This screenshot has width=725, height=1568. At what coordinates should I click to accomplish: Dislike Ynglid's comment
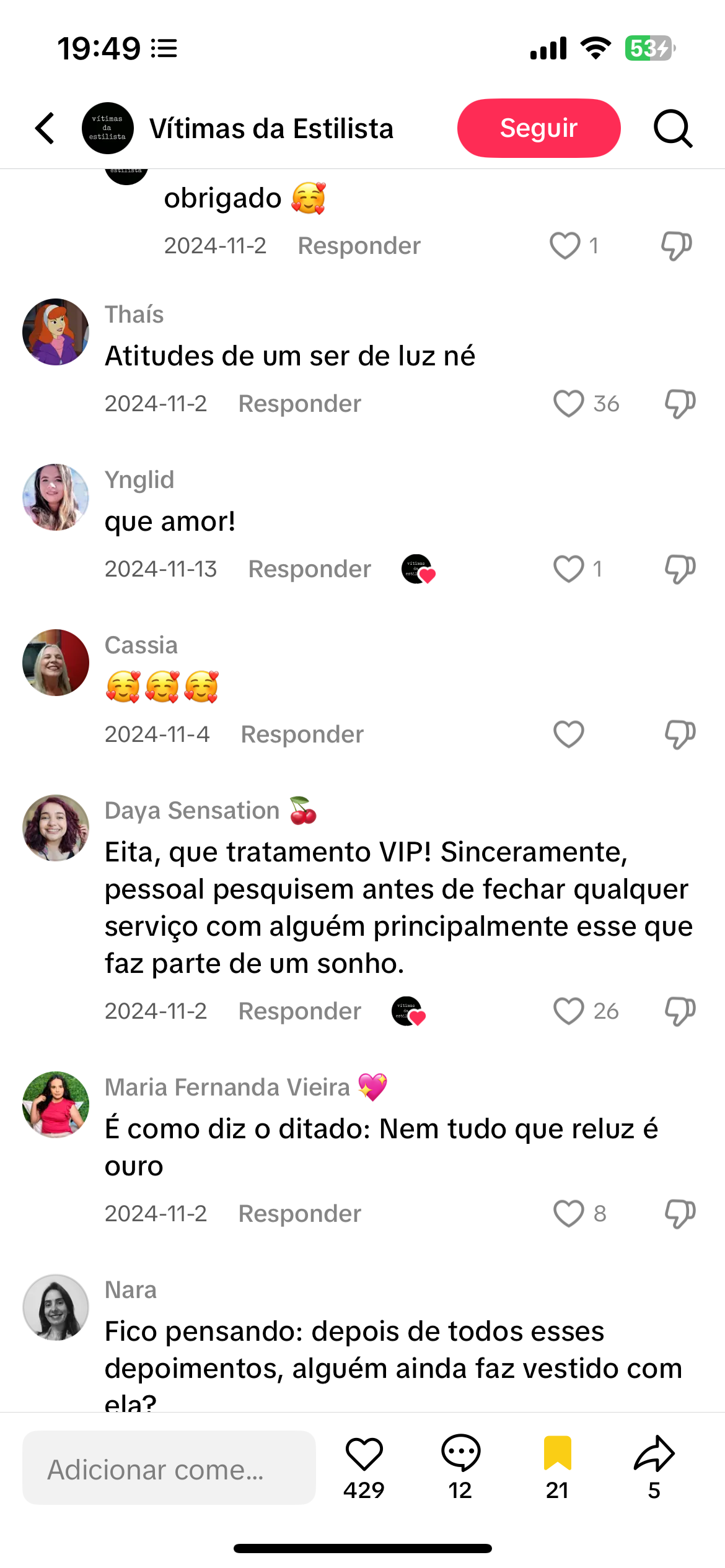point(680,569)
